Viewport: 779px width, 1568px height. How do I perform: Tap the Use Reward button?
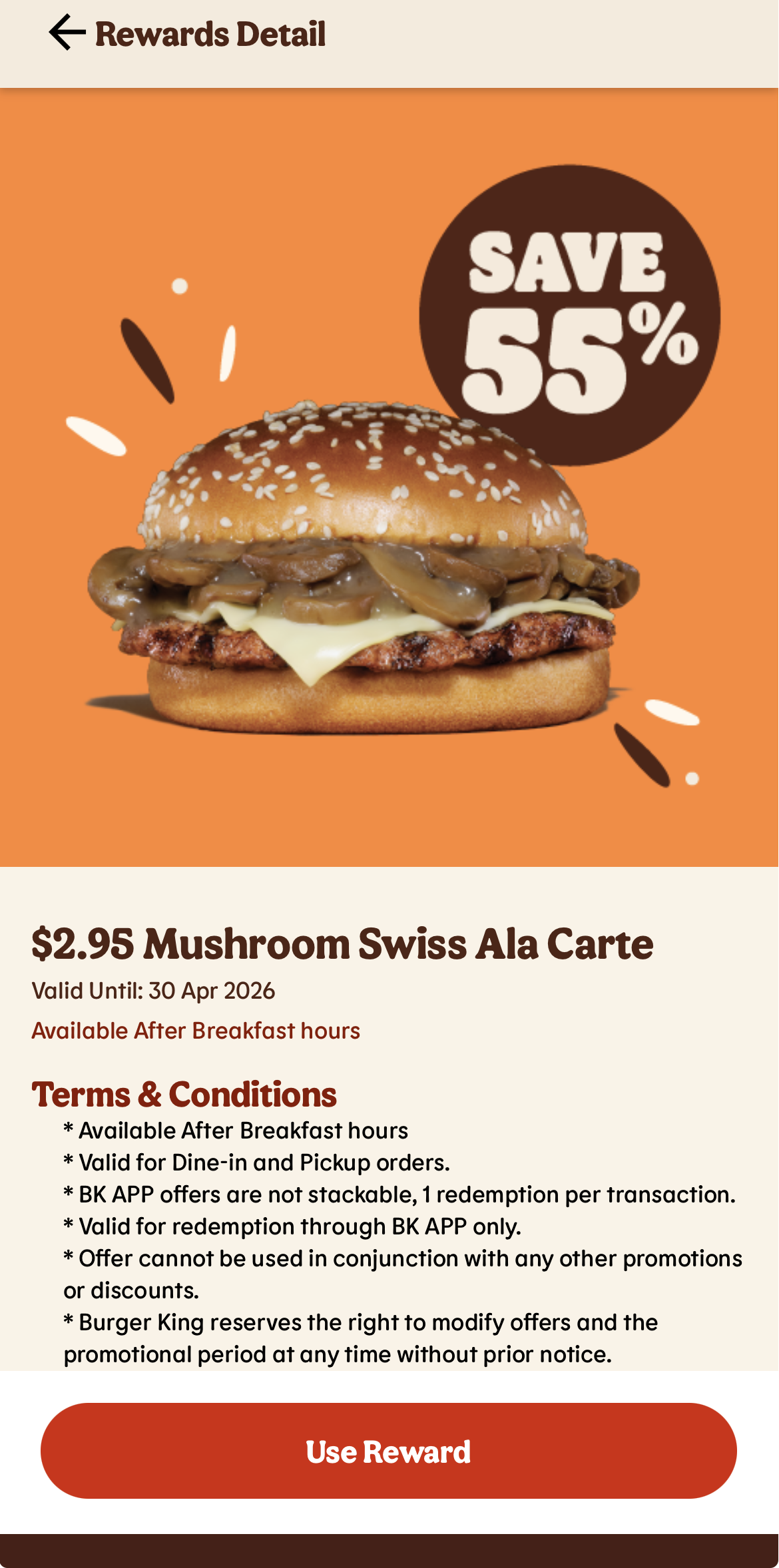pyautogui.click(x=389, y=1451)
